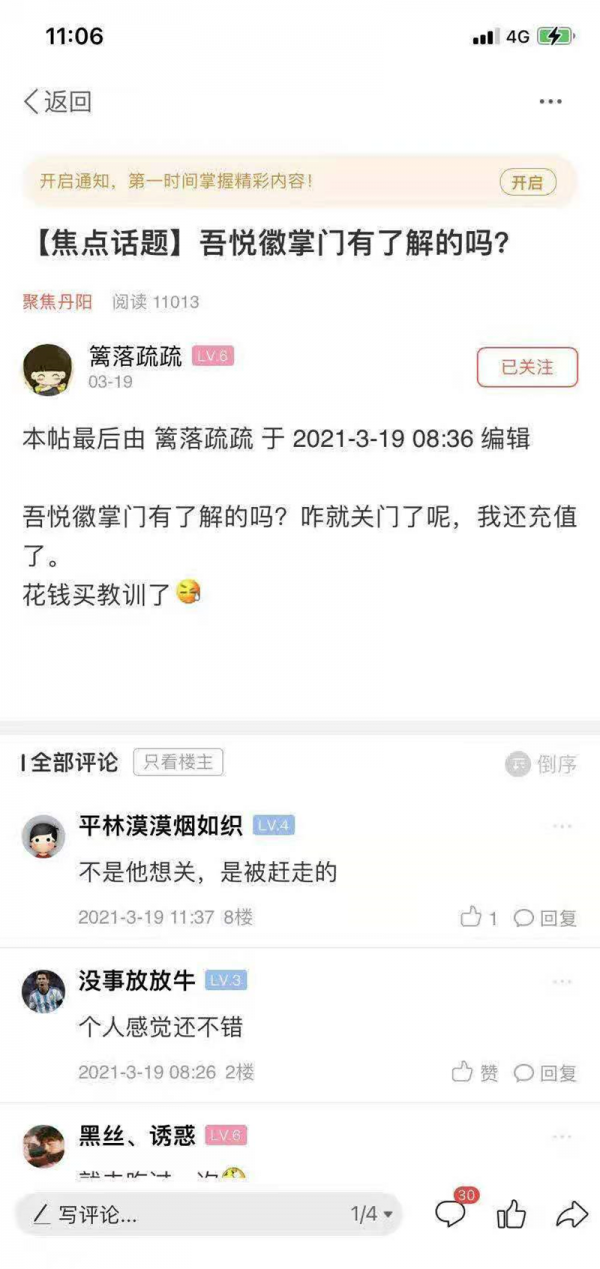Open the 1/4 page selector

click(371, 1214)
